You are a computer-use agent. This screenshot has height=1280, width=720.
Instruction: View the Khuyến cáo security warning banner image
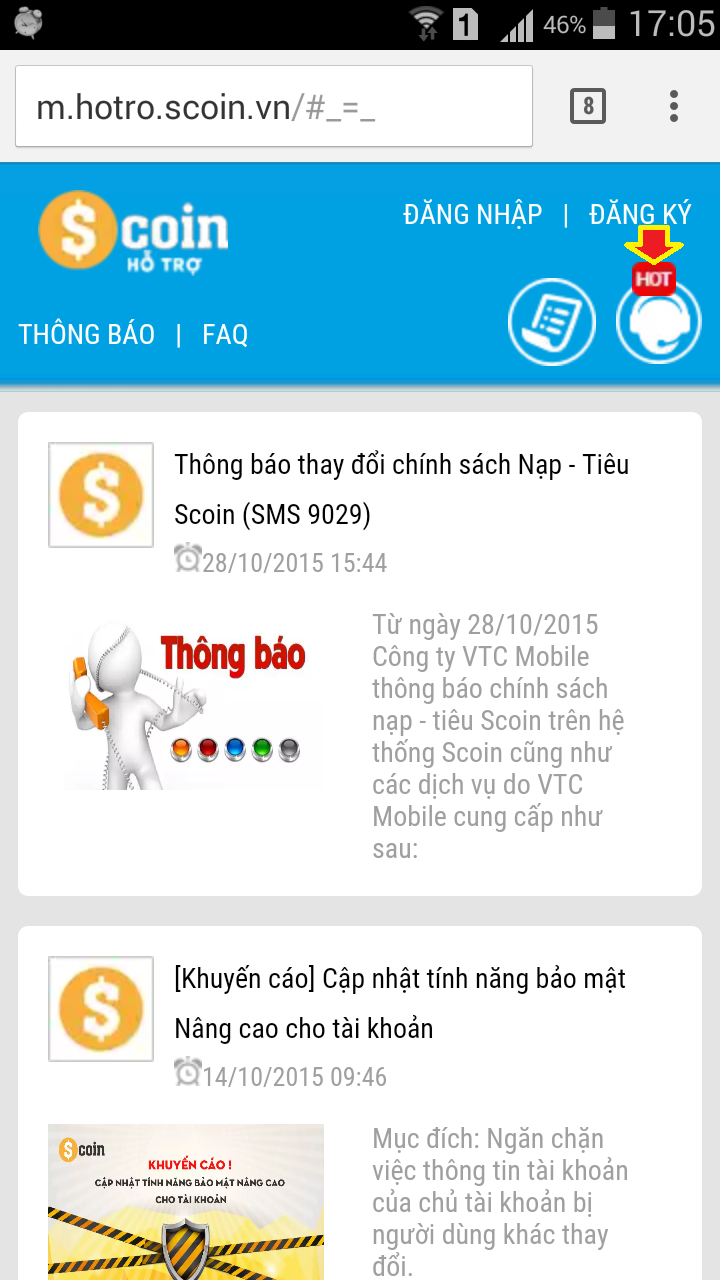[x=186, y=1200]
